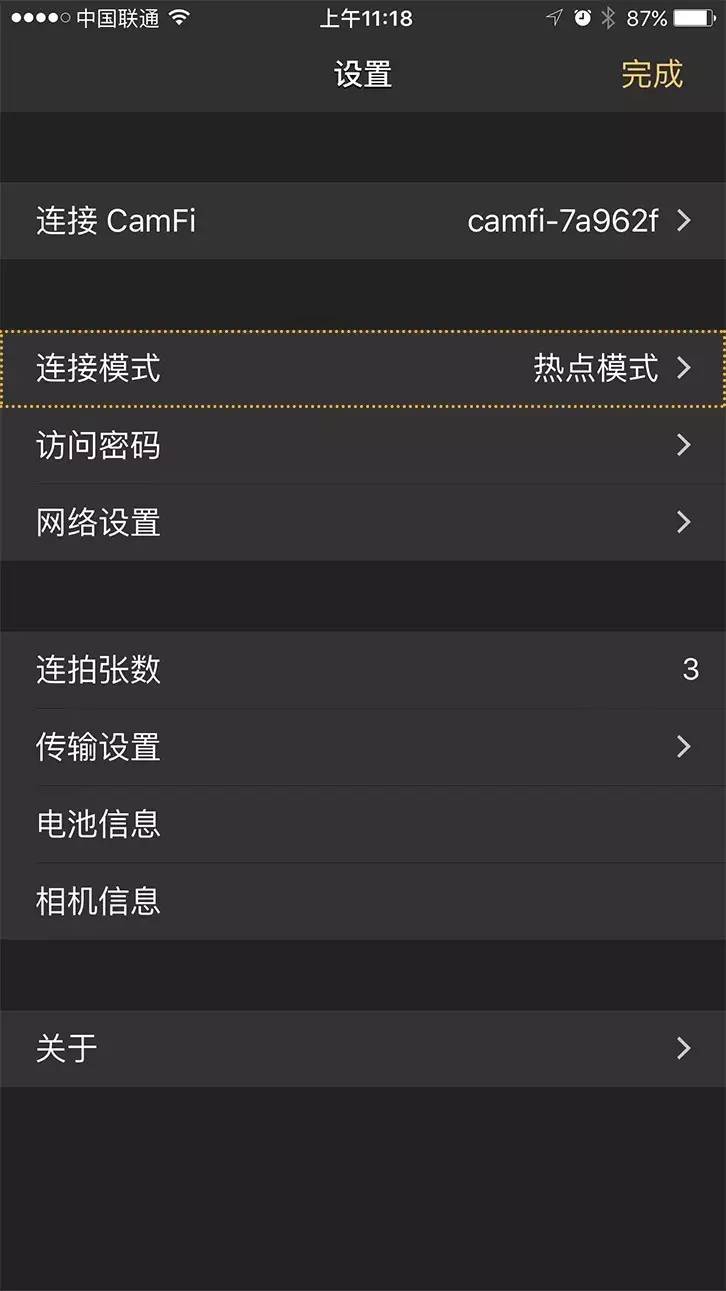Image resolution: width=726 pixels, height=1291 pixels.
Task: Open 访问密码 setting
Action: [x=363, y=445]
